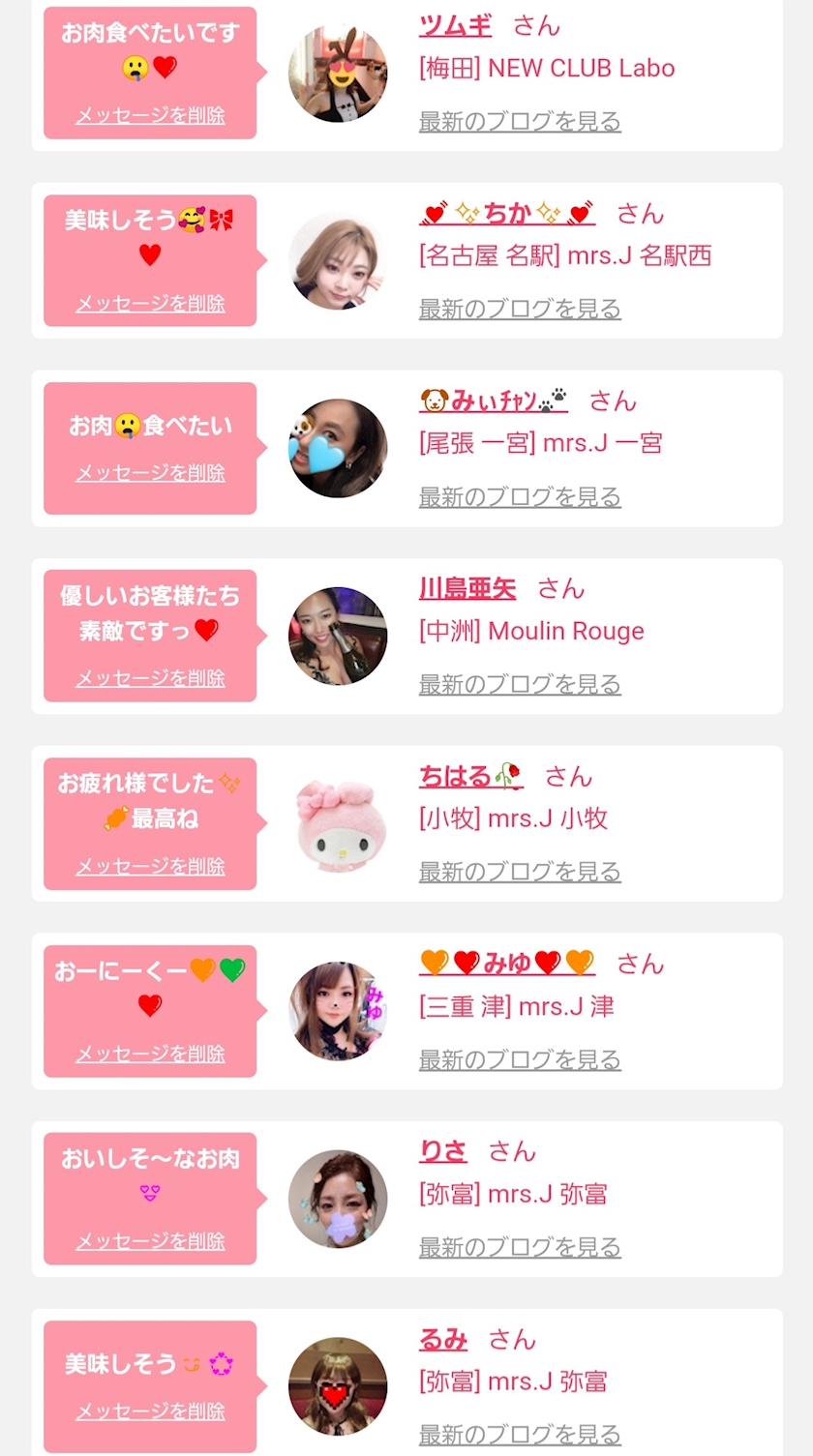Delete the おーにーくー message
Viewport: 813px width, 1456px height.
coord(150,1054)
